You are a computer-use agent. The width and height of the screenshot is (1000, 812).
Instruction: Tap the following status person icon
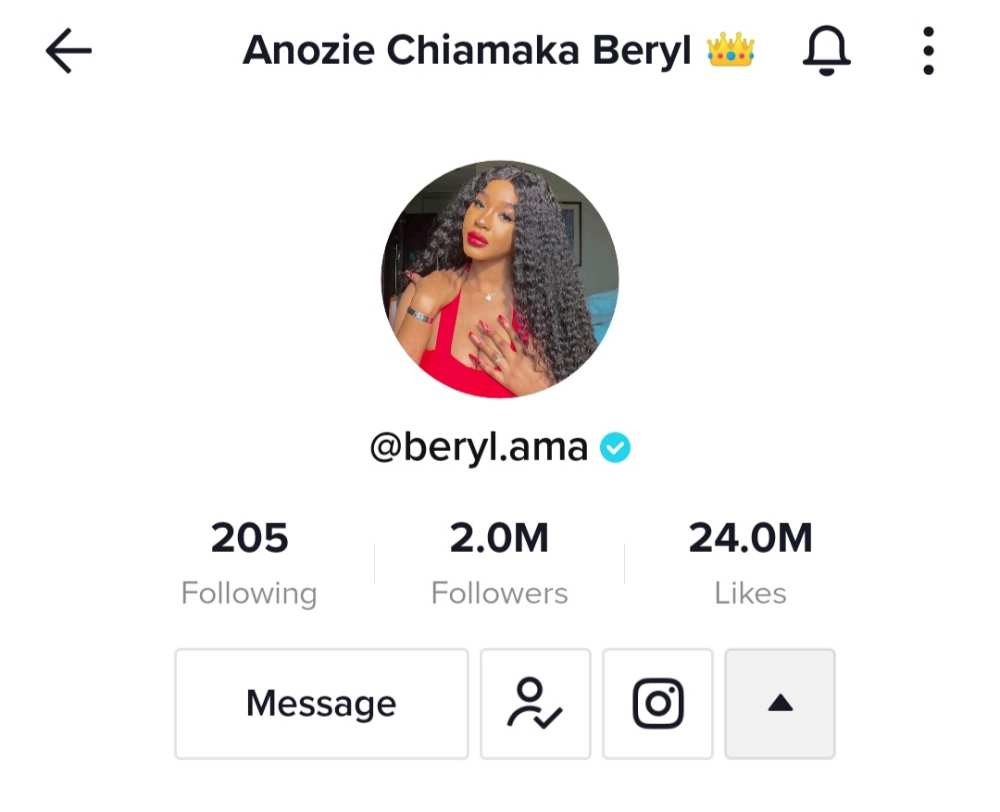coord(535,704)
